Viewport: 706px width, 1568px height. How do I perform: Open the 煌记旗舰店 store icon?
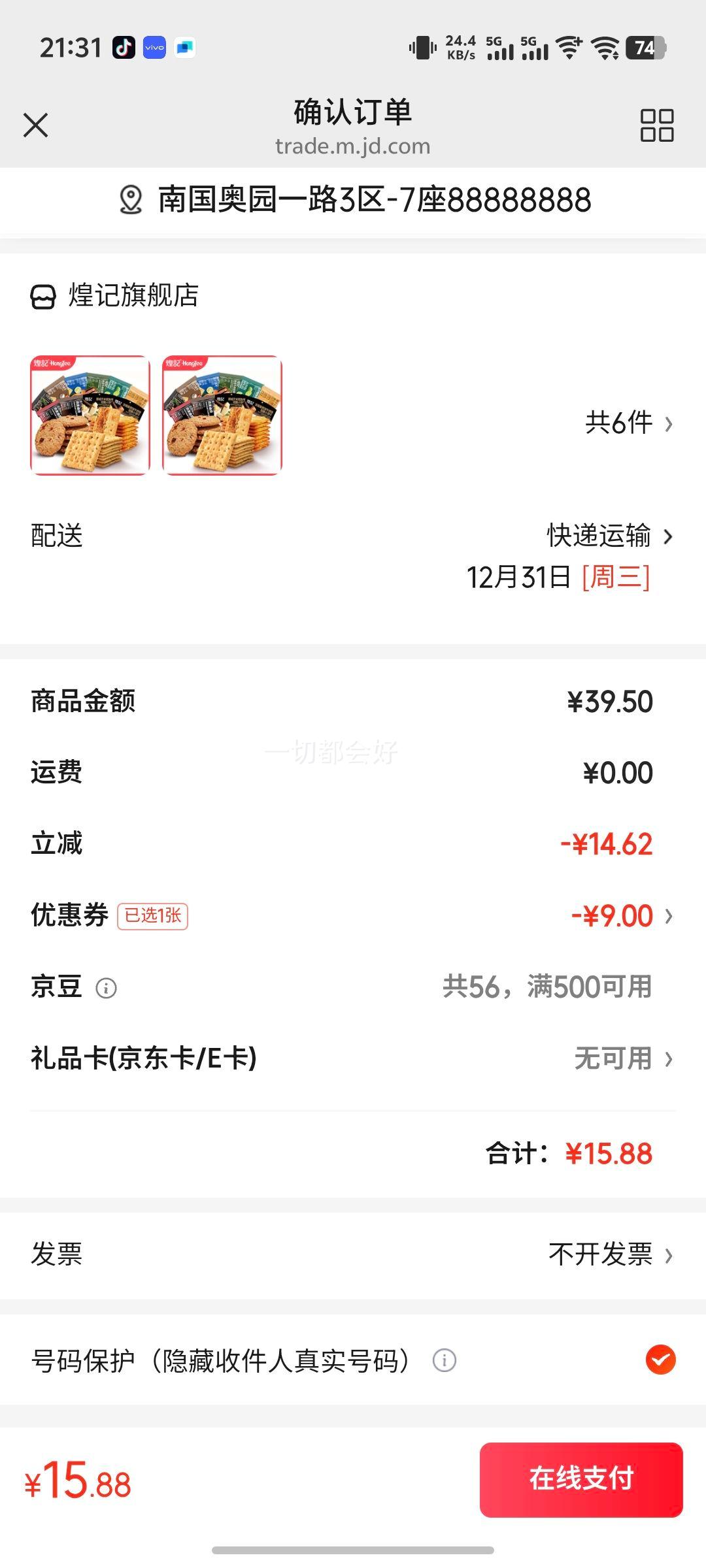[42, 297]
